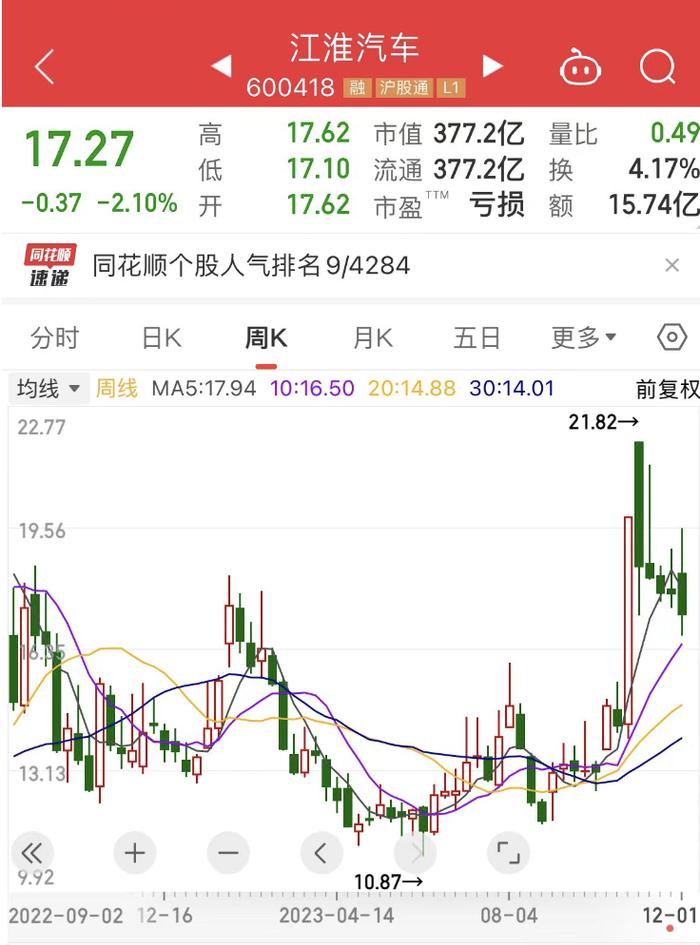The height and width of the screenshot is (945, 700).
Task: Zoom in the chart with plus button
Action: click(134, 853)
